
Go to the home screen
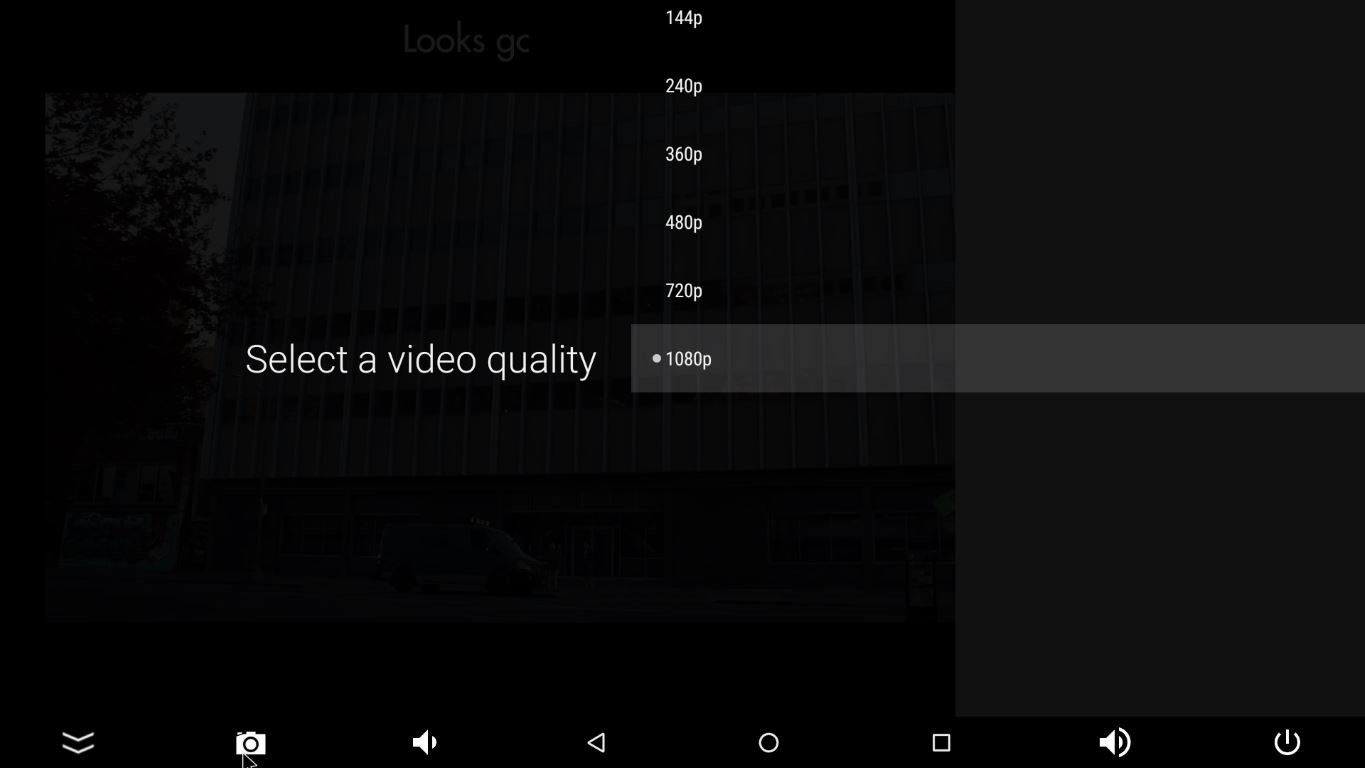pyautogui.click(x=769, y=742)
